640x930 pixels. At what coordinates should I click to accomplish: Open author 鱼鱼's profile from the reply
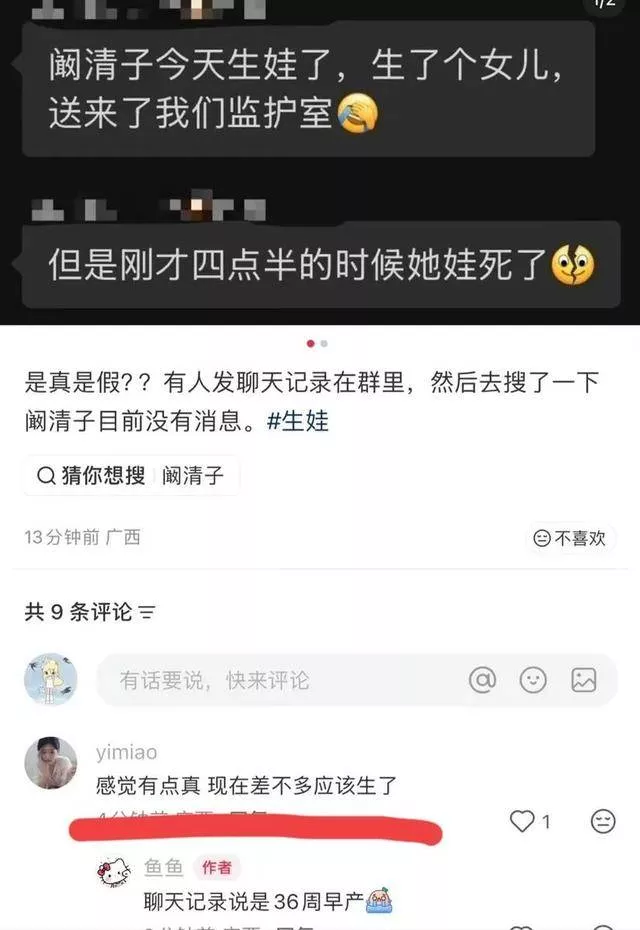tap(114, 872)
